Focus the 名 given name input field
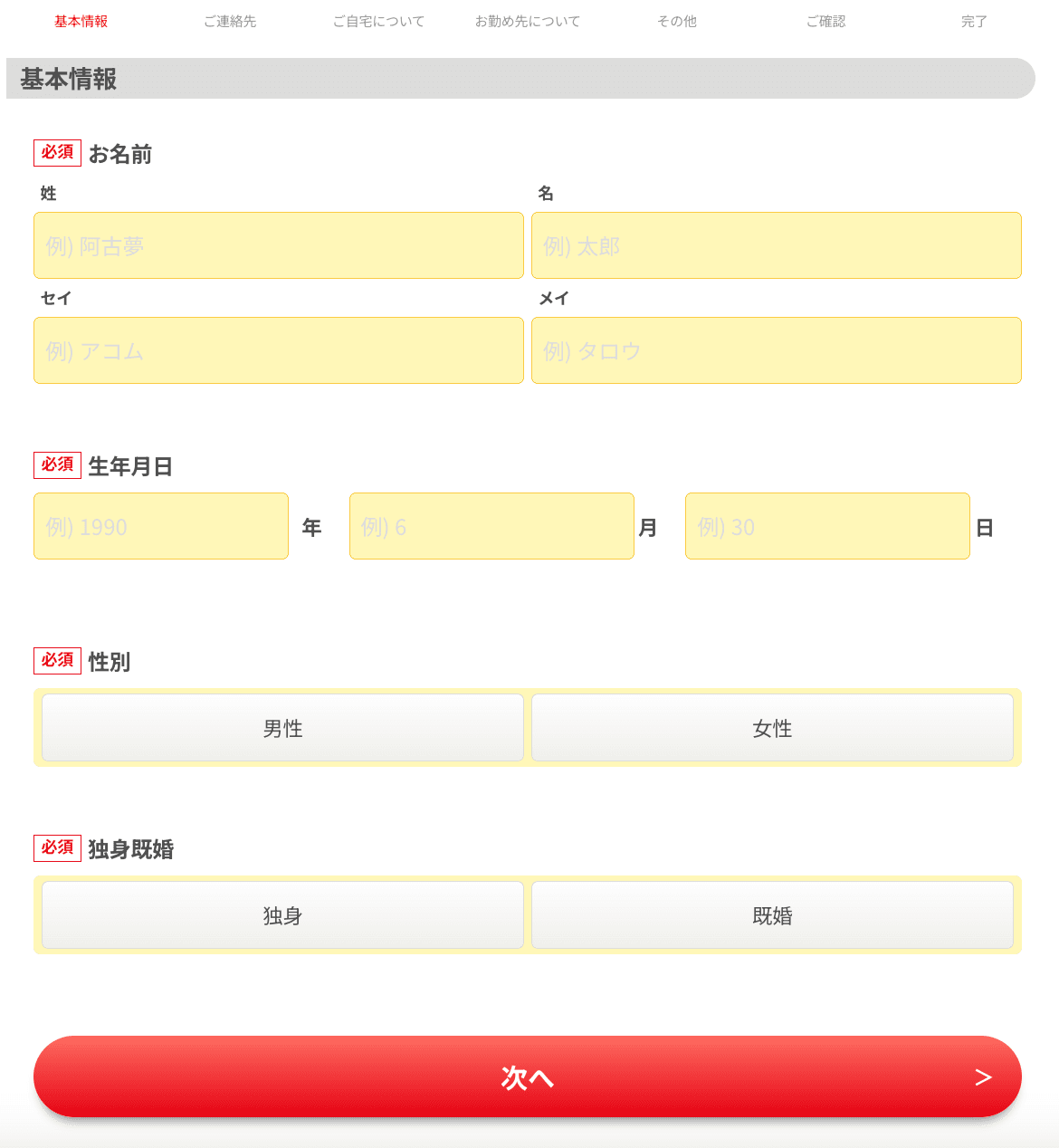The height and width of the screenshot is (1148, 1059). click(776, 245)
